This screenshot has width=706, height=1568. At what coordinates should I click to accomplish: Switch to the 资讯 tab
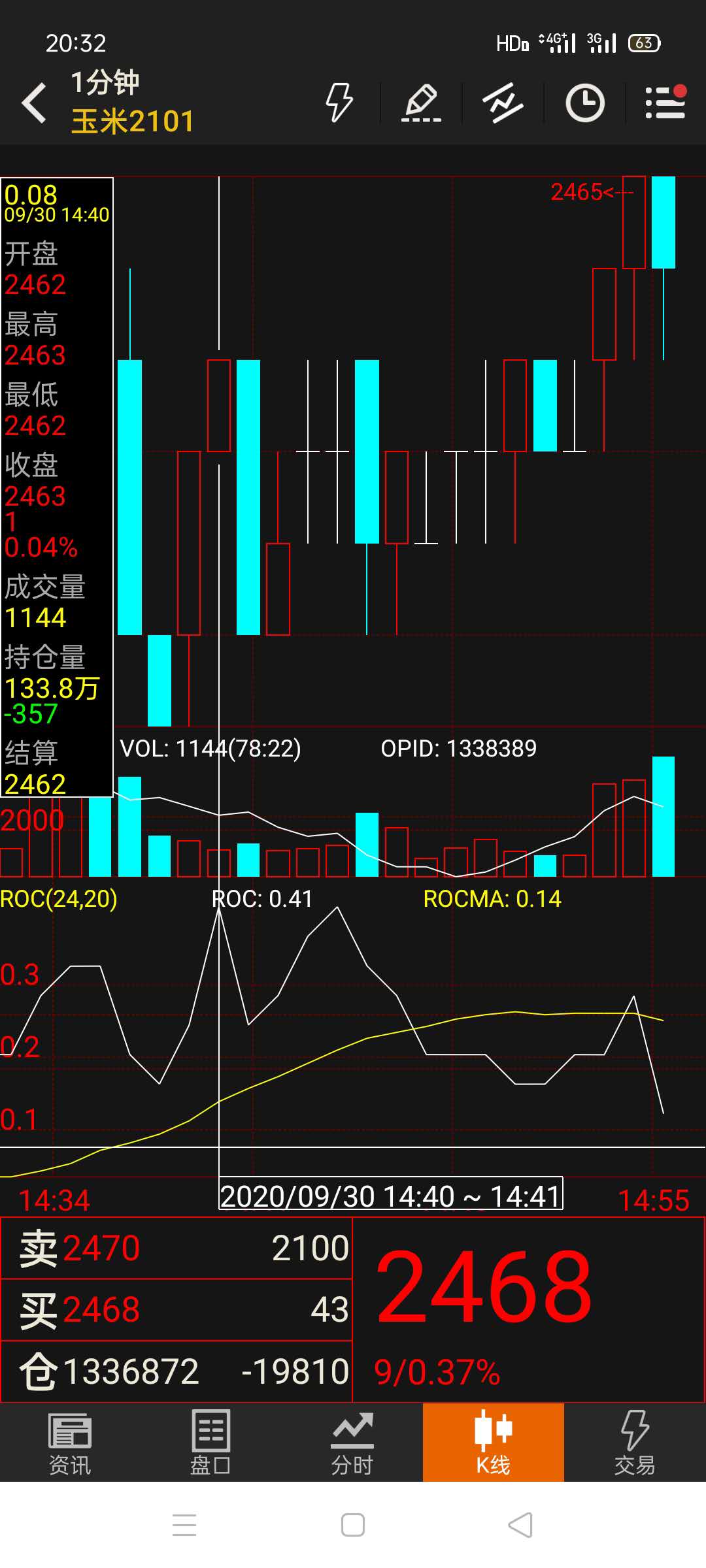click(70, 1443)
